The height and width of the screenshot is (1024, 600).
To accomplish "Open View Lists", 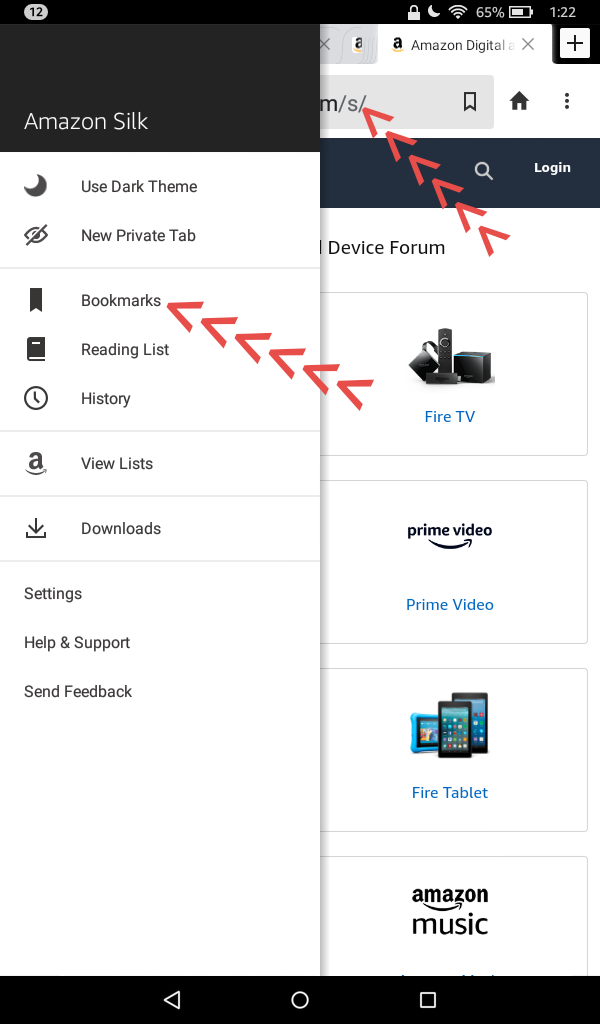I will coord(117,463).
